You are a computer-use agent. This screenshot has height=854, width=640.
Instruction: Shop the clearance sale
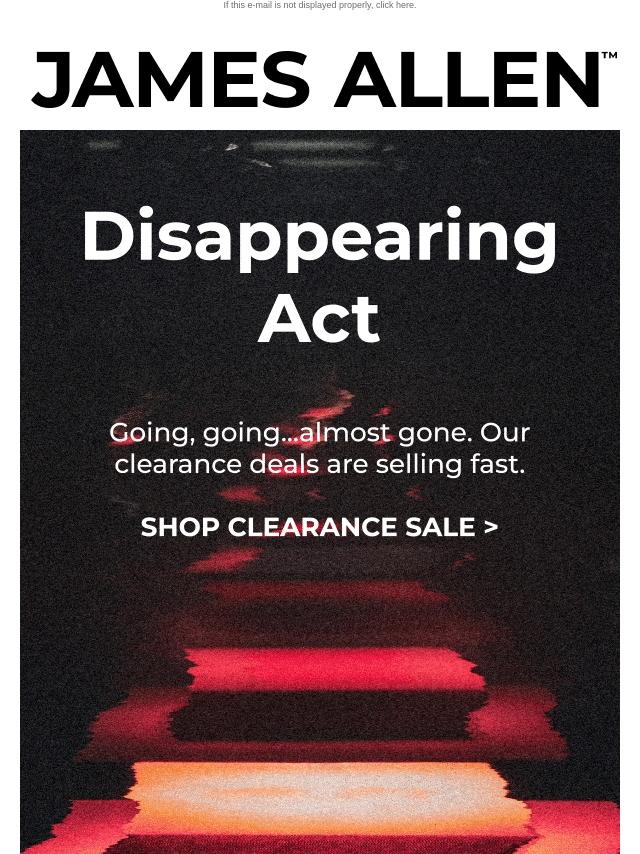(319, 527)
